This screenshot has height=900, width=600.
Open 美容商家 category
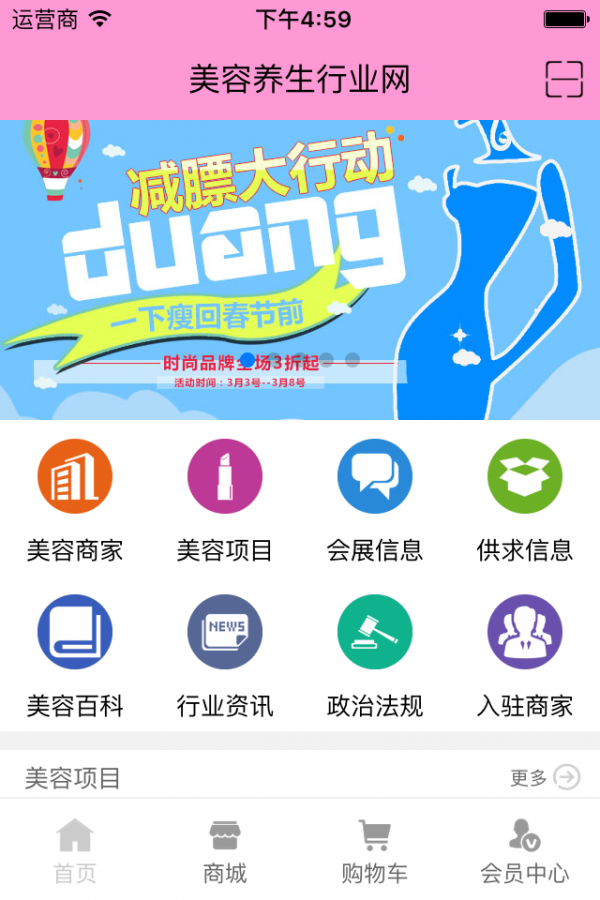75,478
